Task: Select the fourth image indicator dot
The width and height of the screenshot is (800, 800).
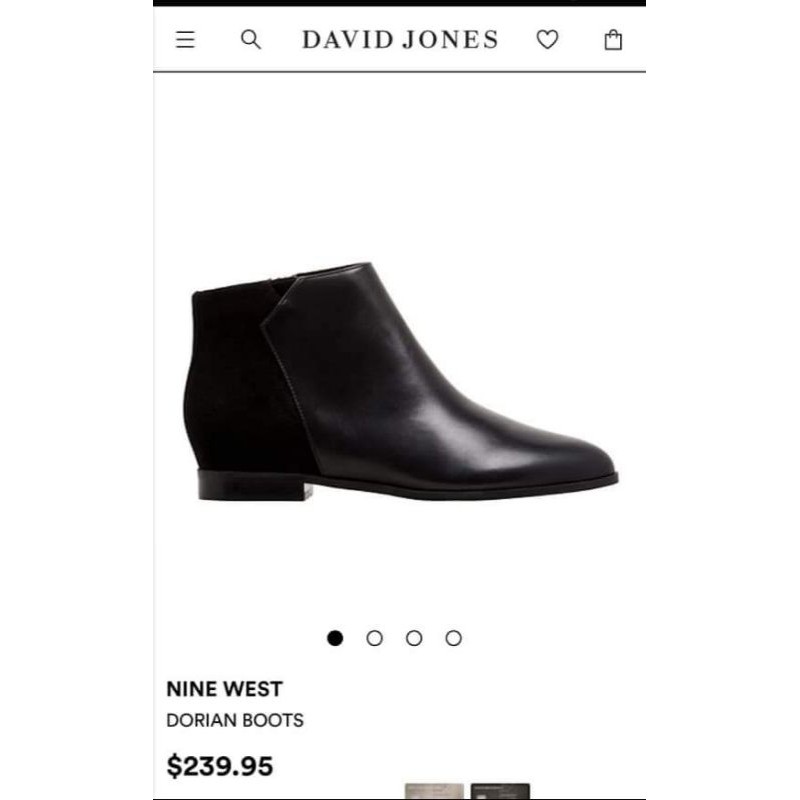Action: (453, 638)
